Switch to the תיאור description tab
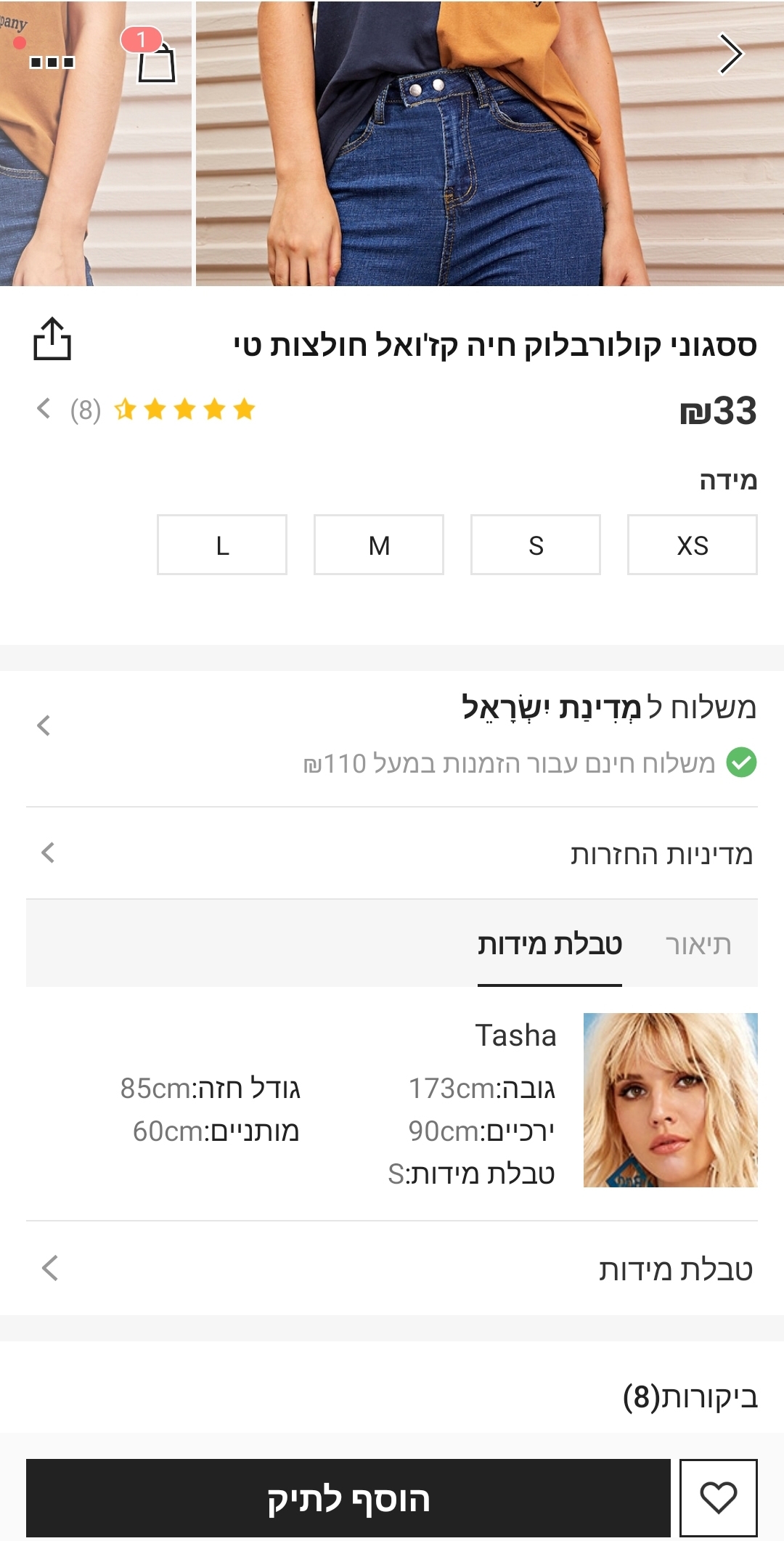 [698, 944]
